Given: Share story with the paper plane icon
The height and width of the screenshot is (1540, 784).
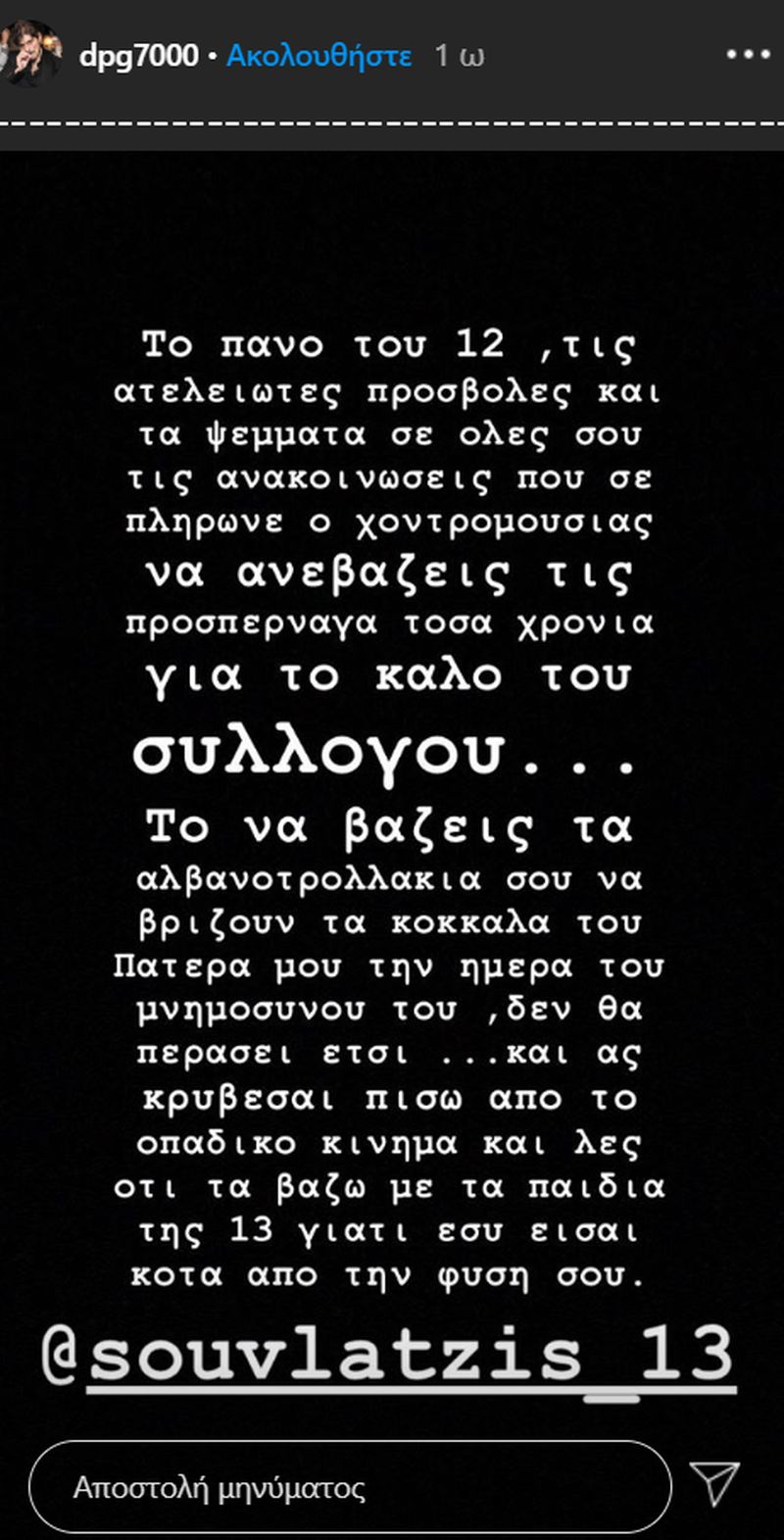Looking at the screenshot, I should point(714,1486).
